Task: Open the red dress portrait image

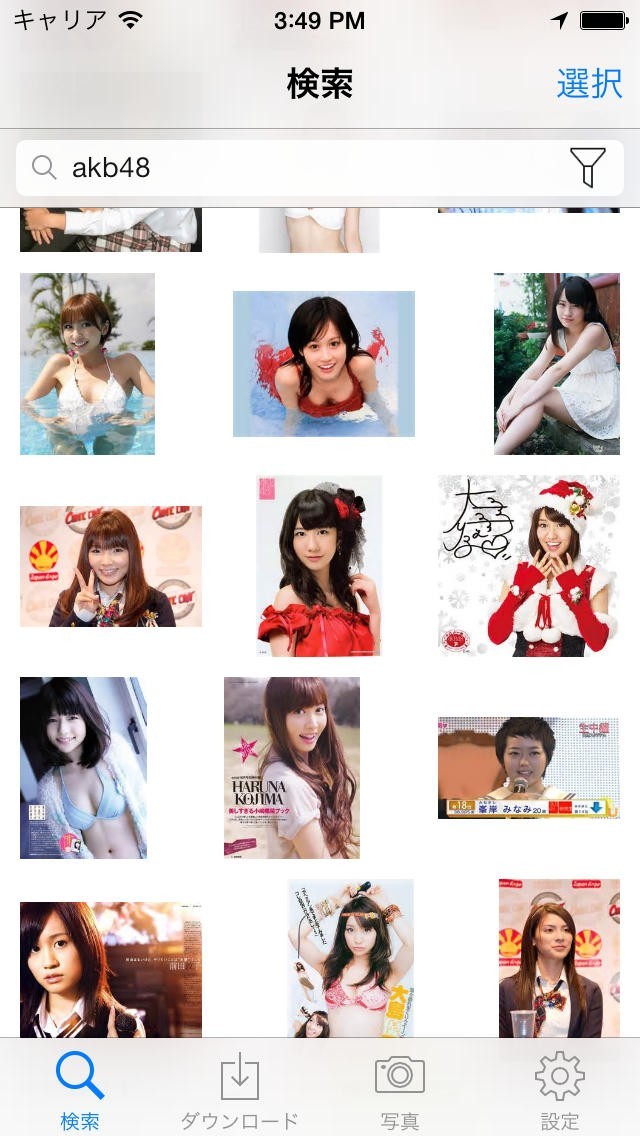Action: [x=319, y=565]
